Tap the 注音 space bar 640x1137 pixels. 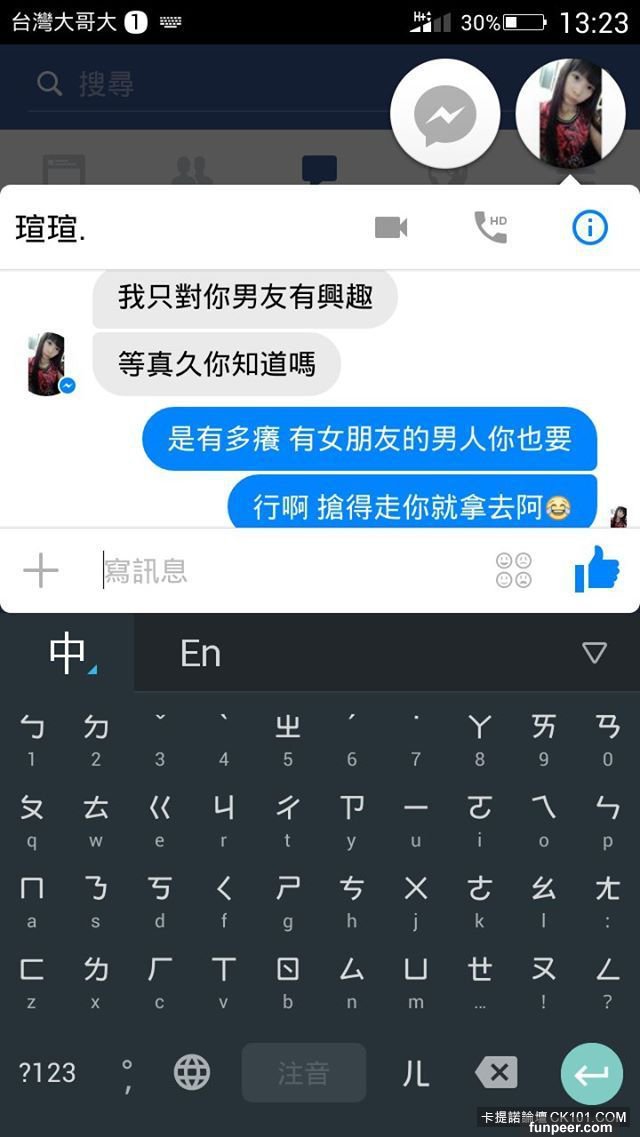coord(303,1073)
